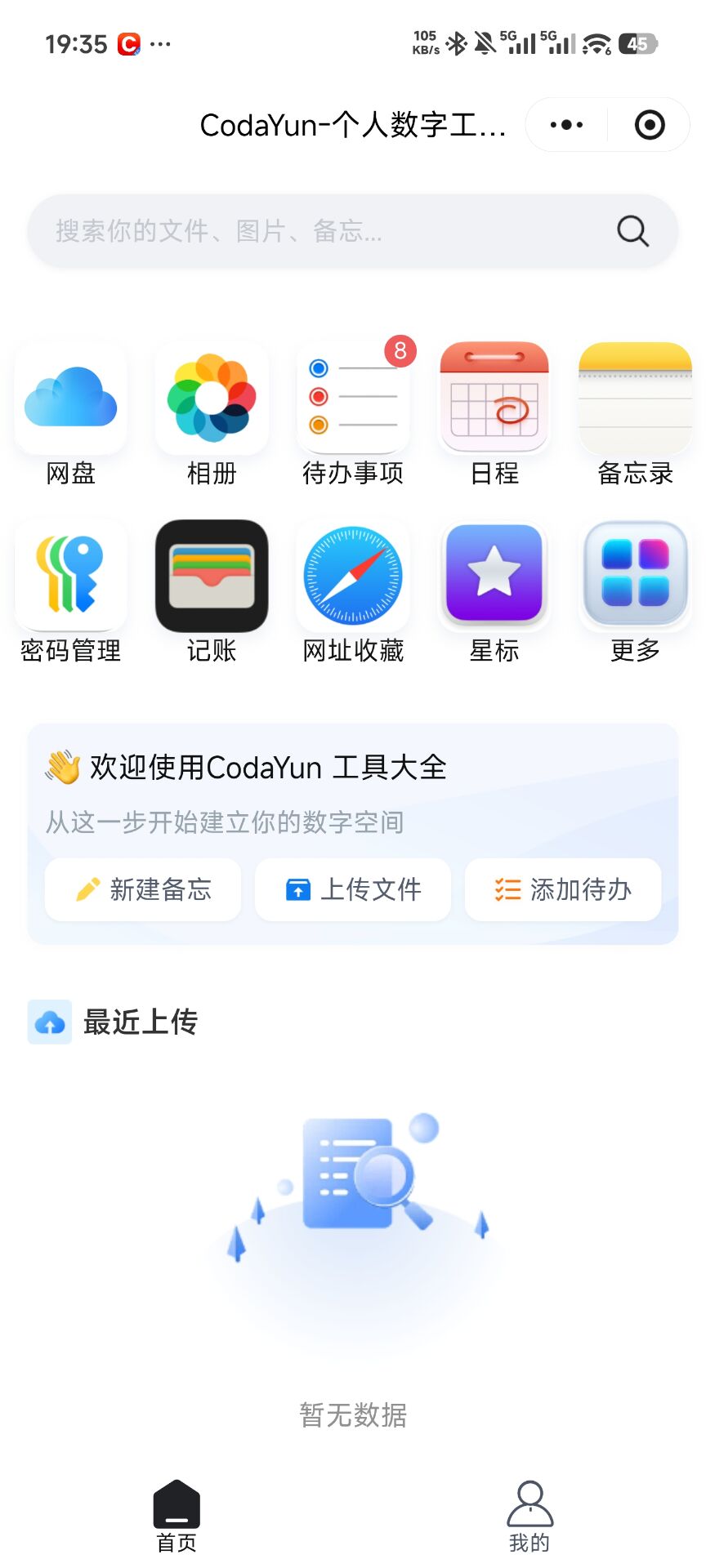
Task: Add a to-do with 添加待办
Action: coord(563,889)
